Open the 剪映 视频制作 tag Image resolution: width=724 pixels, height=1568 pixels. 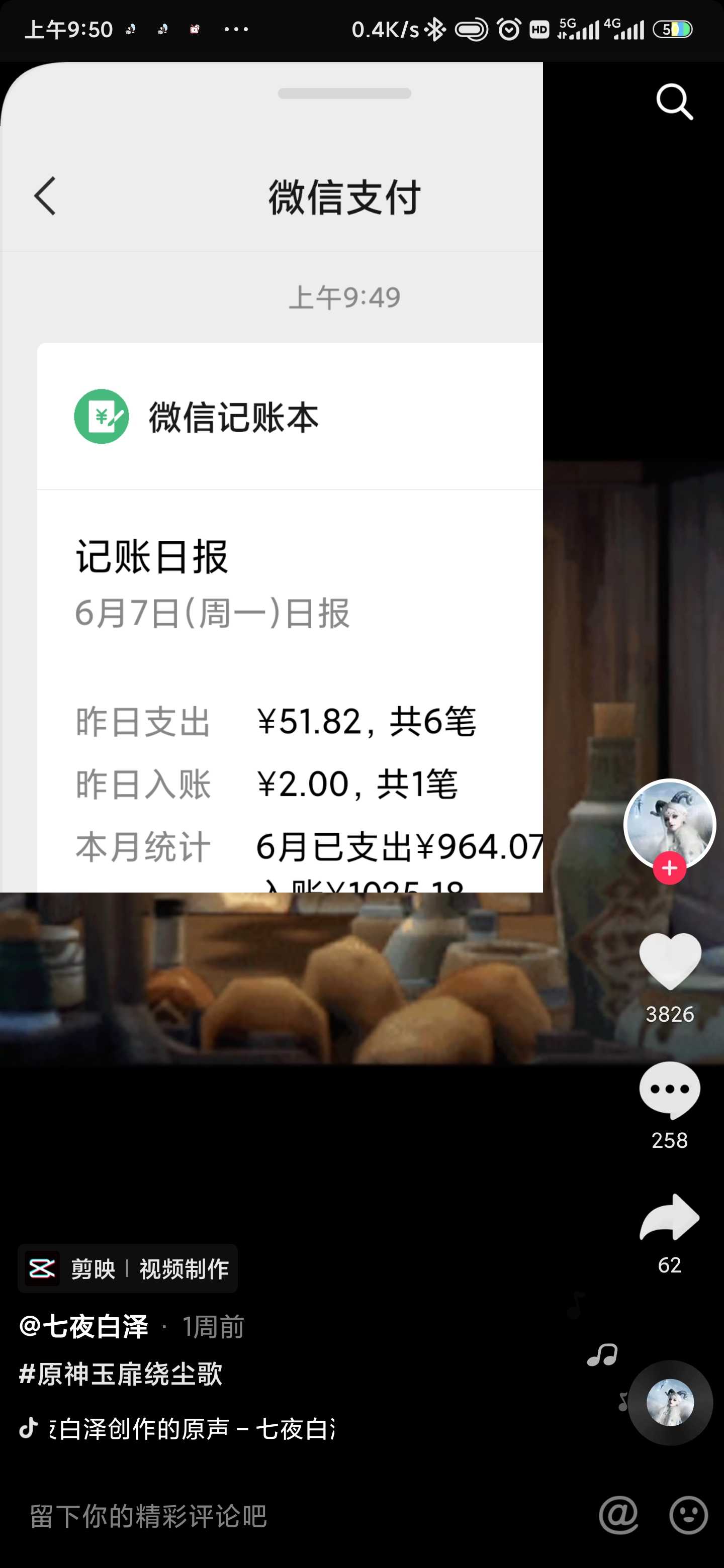click(128, 1268)
